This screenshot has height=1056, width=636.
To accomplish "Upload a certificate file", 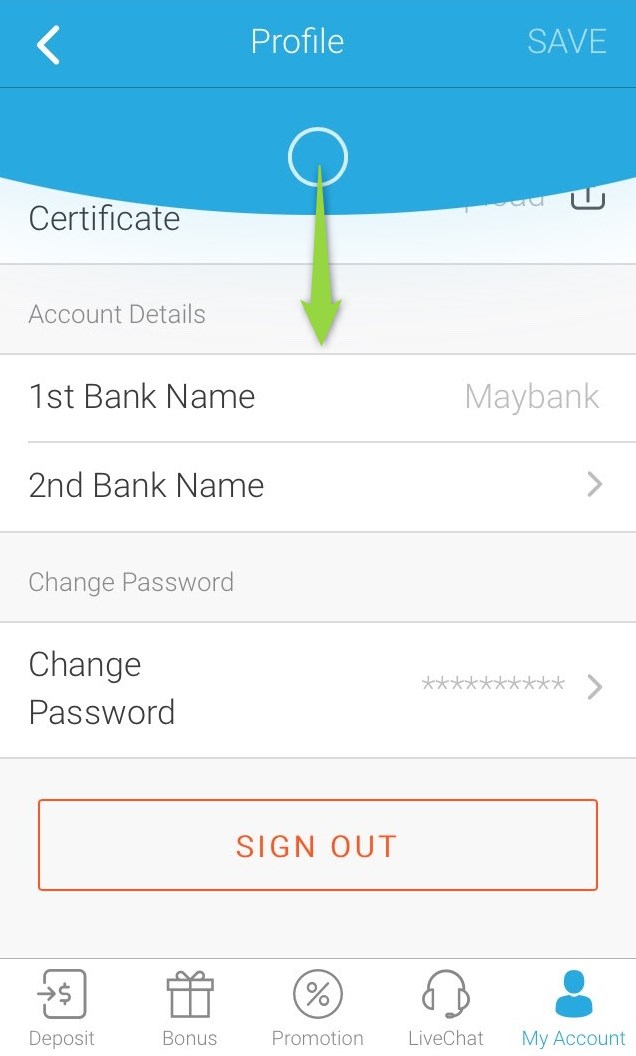I will coord(588,198).
